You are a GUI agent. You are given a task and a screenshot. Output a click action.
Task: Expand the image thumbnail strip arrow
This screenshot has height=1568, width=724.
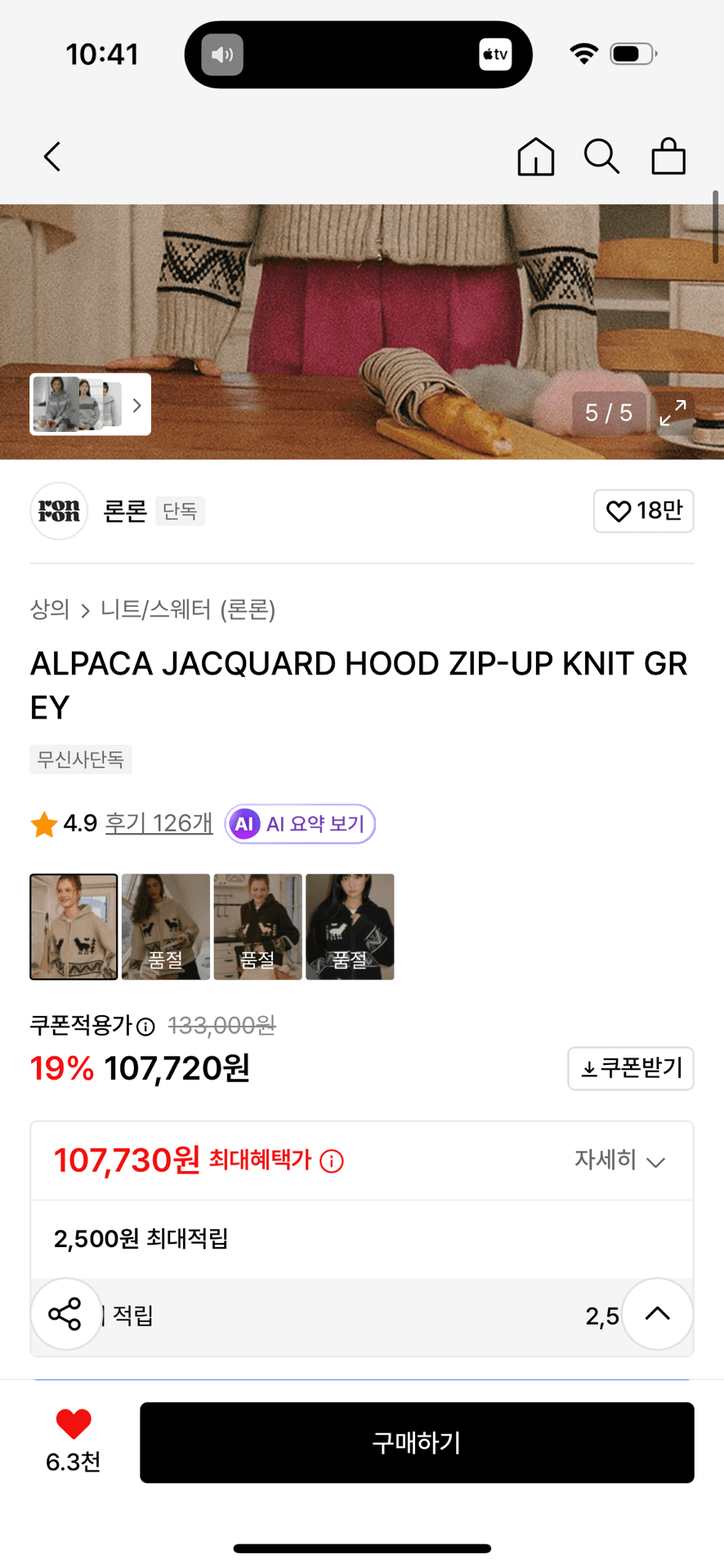[137, 404]
